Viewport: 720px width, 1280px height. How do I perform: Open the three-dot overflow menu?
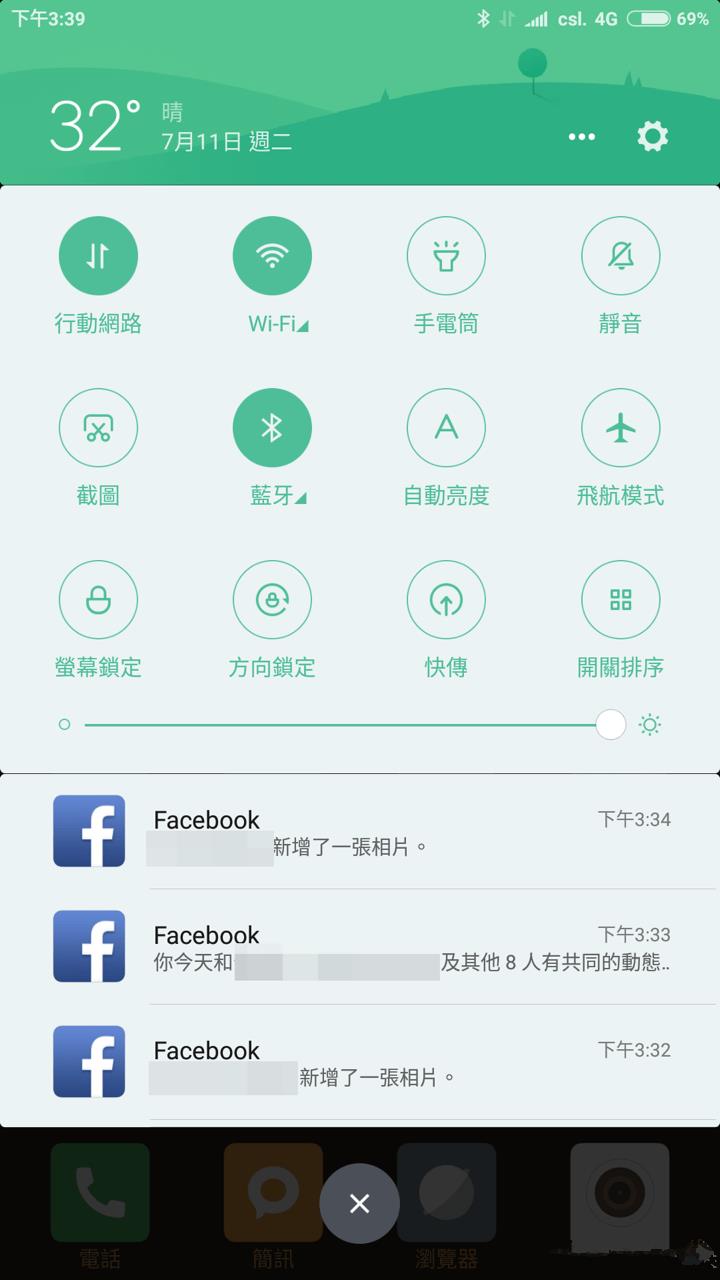tap(582, 136)
